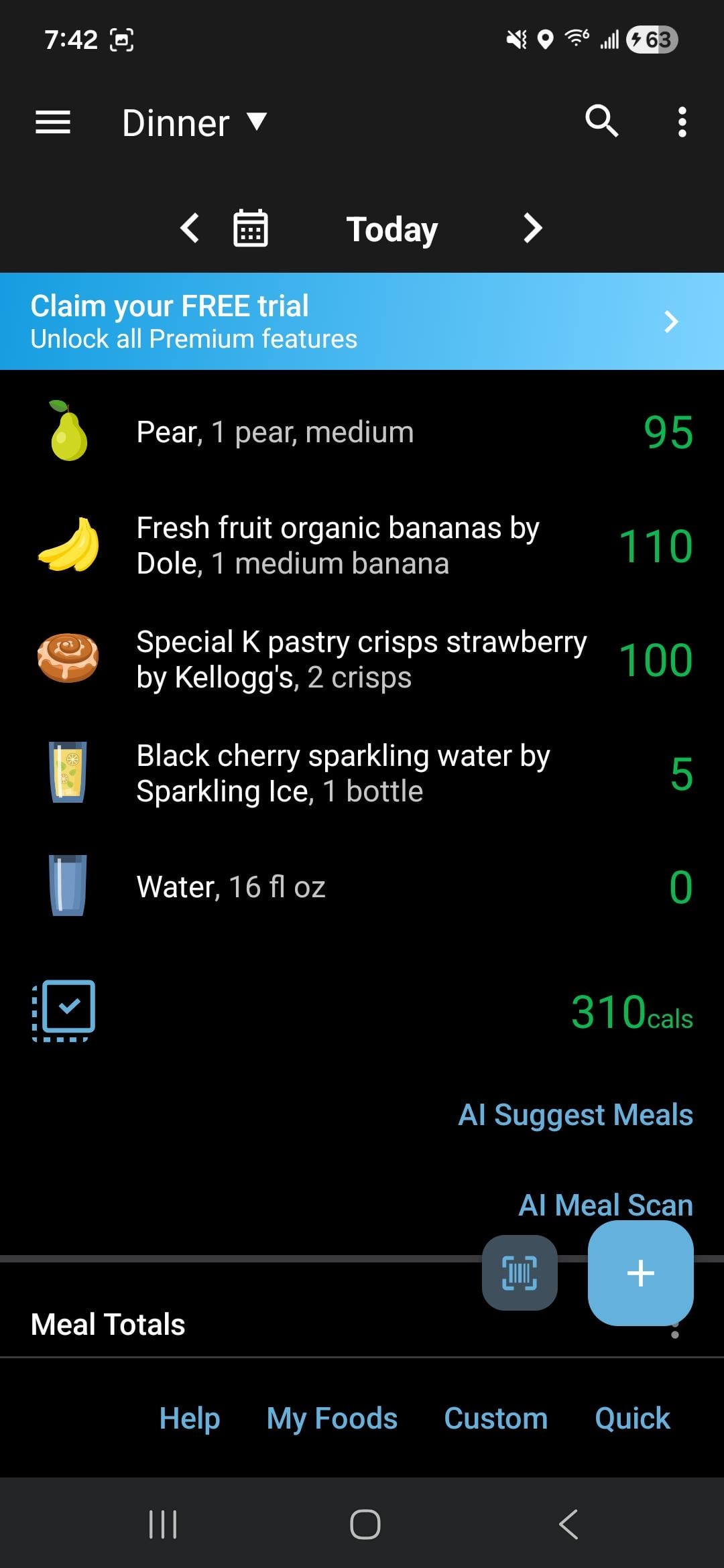
Task: Open My Foods
Action: coord(332,1418)
